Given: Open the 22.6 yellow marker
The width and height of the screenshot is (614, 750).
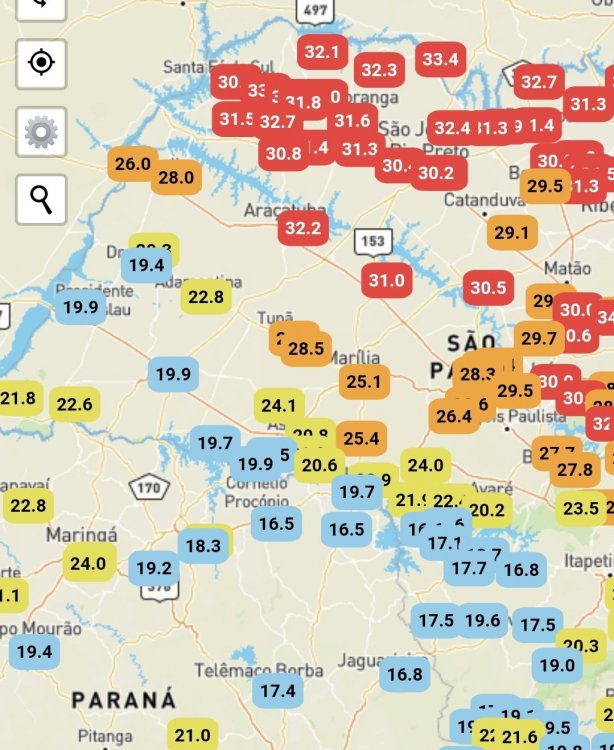Looking at the screenshot, I should (x=75, y=404).
